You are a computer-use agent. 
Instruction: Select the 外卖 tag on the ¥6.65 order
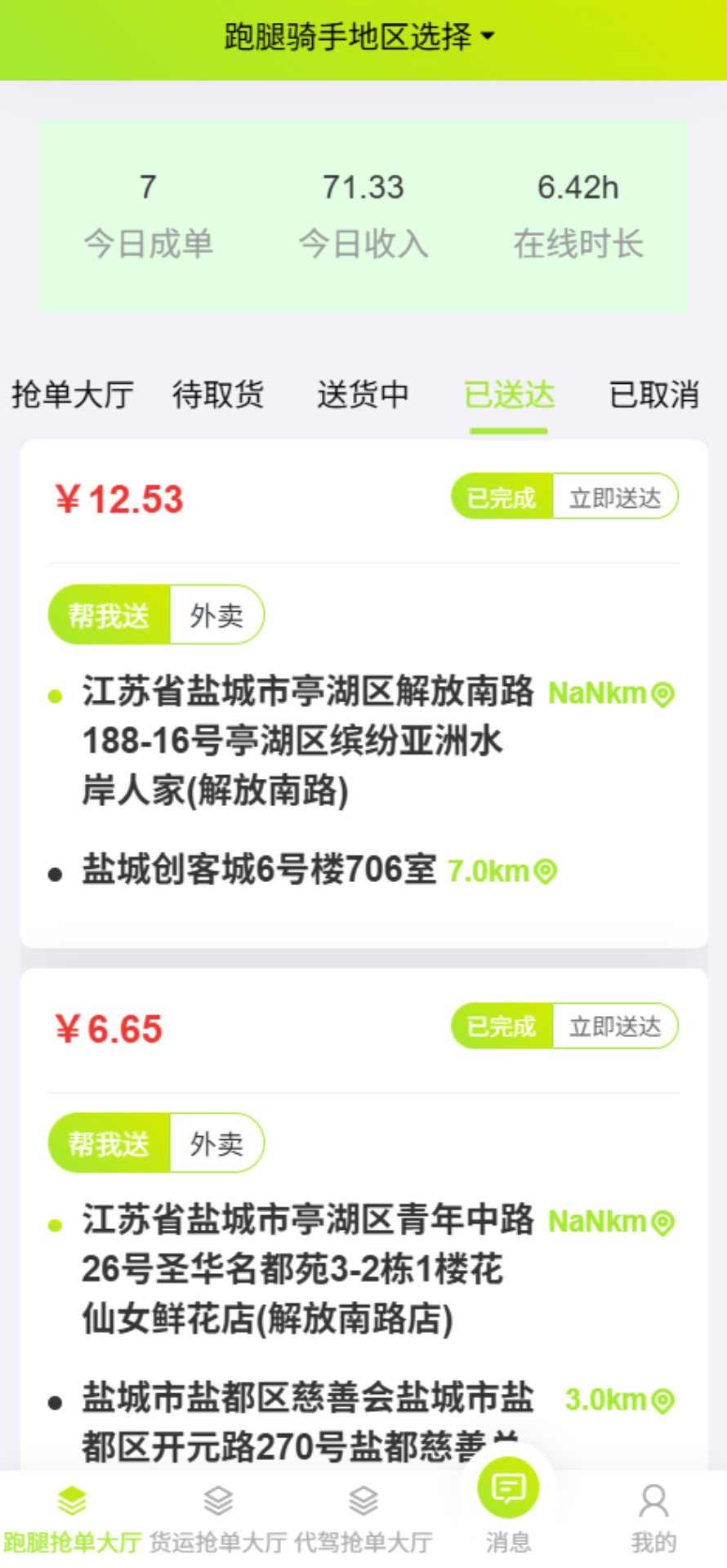(x=216, y=1143)
